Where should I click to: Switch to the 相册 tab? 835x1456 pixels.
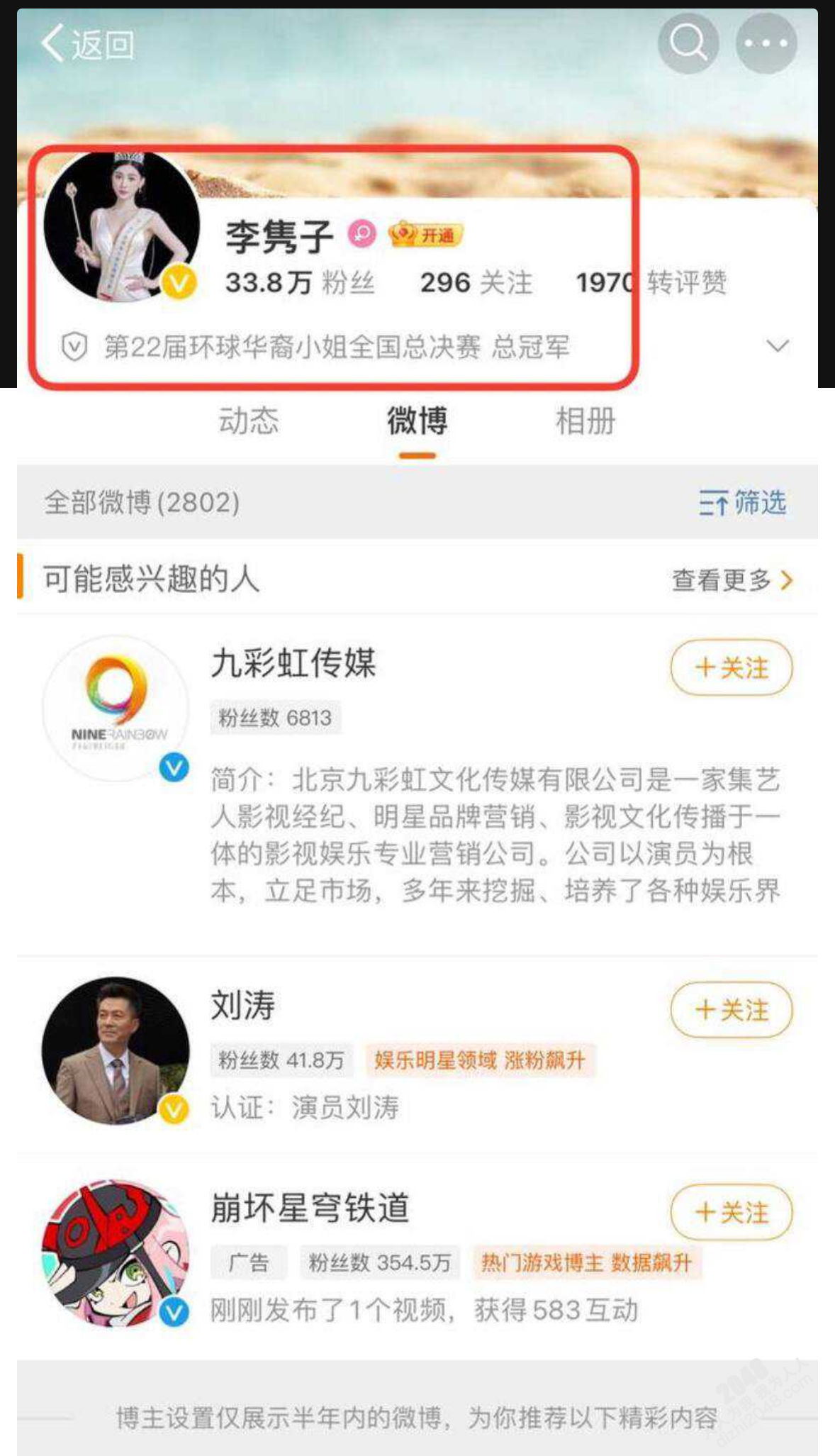click(585, 421)
